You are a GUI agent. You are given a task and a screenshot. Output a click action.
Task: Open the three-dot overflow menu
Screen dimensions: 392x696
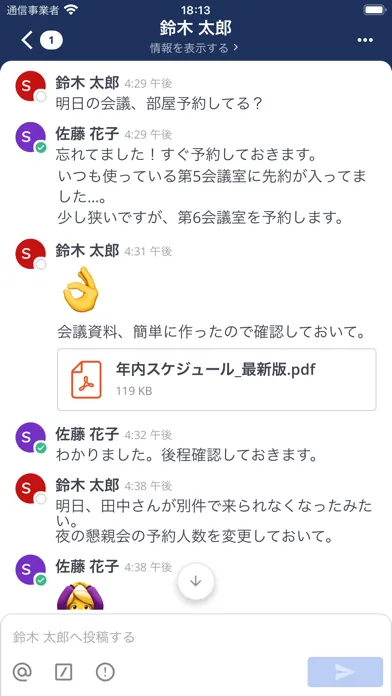tap(365, 40)
